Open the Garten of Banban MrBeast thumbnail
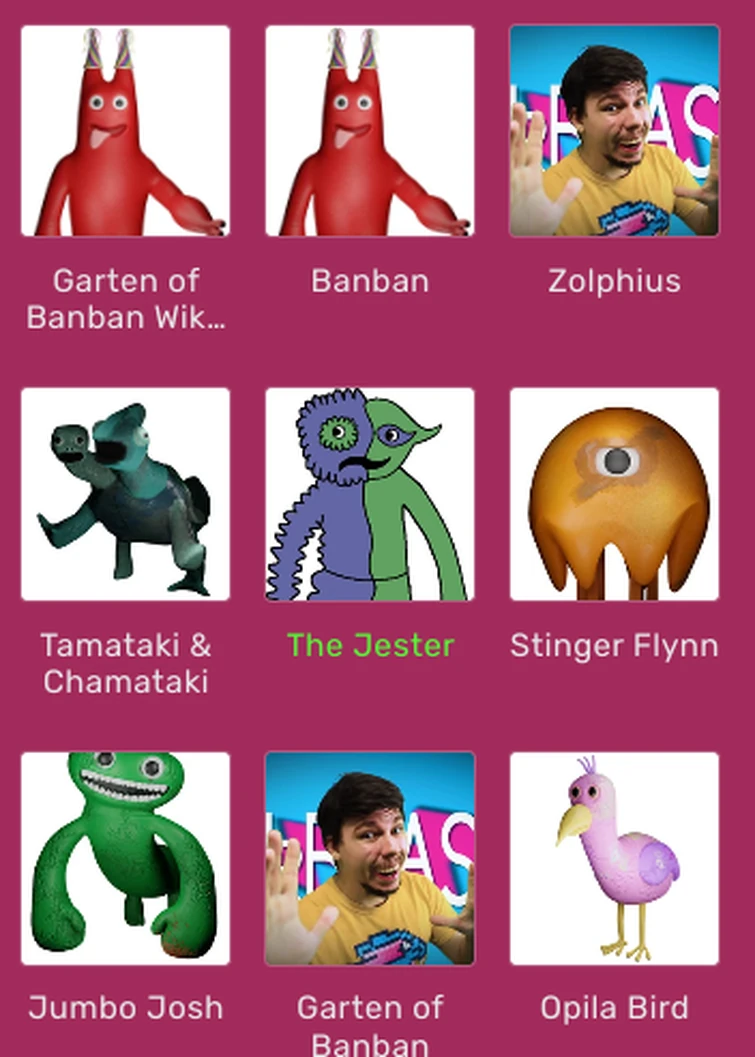Screen dimensions: 755x1057 (369, 857)
